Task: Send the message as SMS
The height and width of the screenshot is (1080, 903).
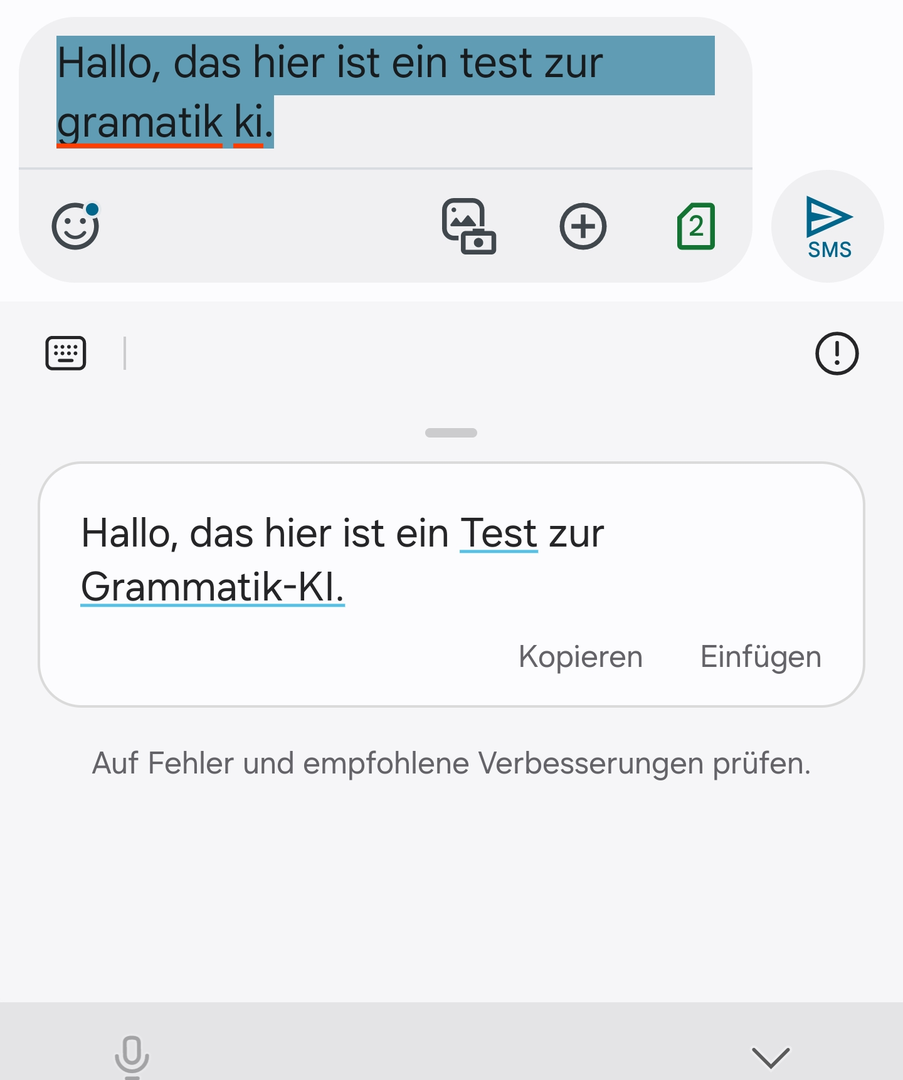Action: [x=828, y=227]
